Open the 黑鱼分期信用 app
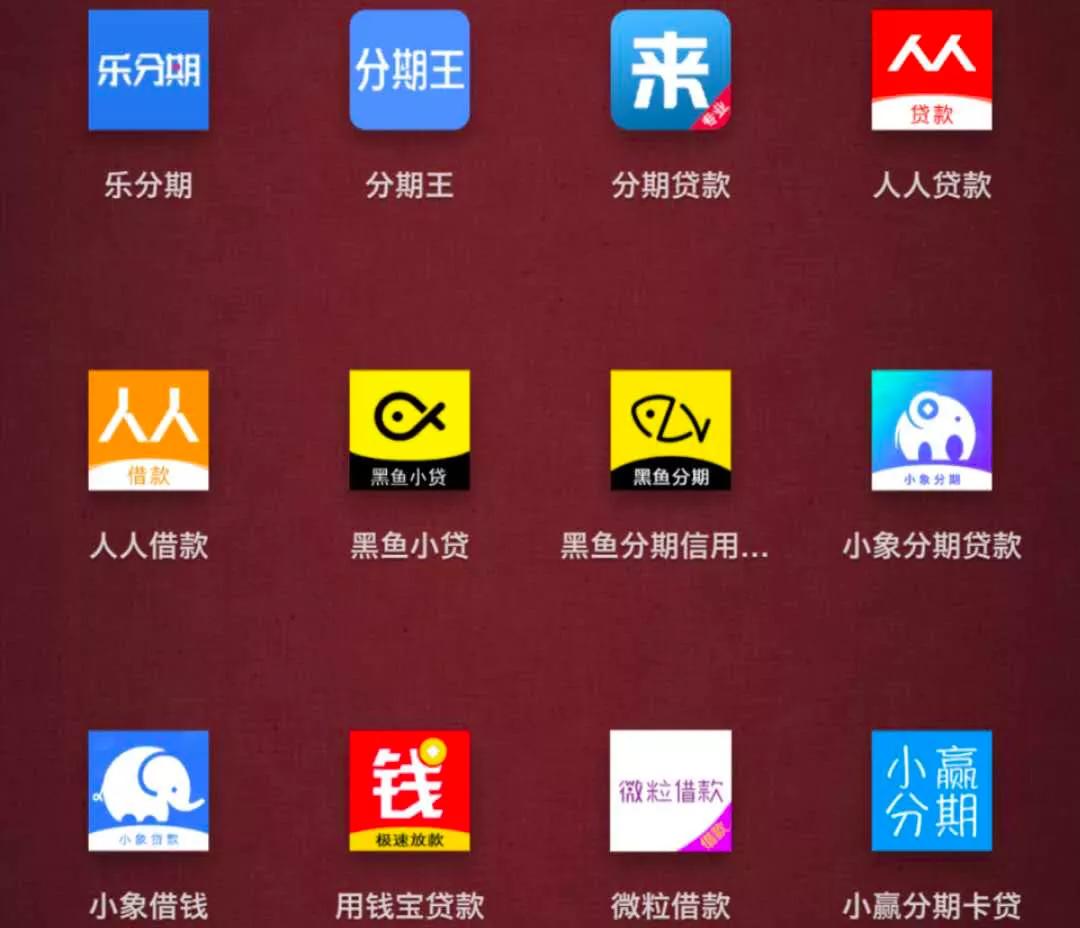 click(x=671, y=430)
